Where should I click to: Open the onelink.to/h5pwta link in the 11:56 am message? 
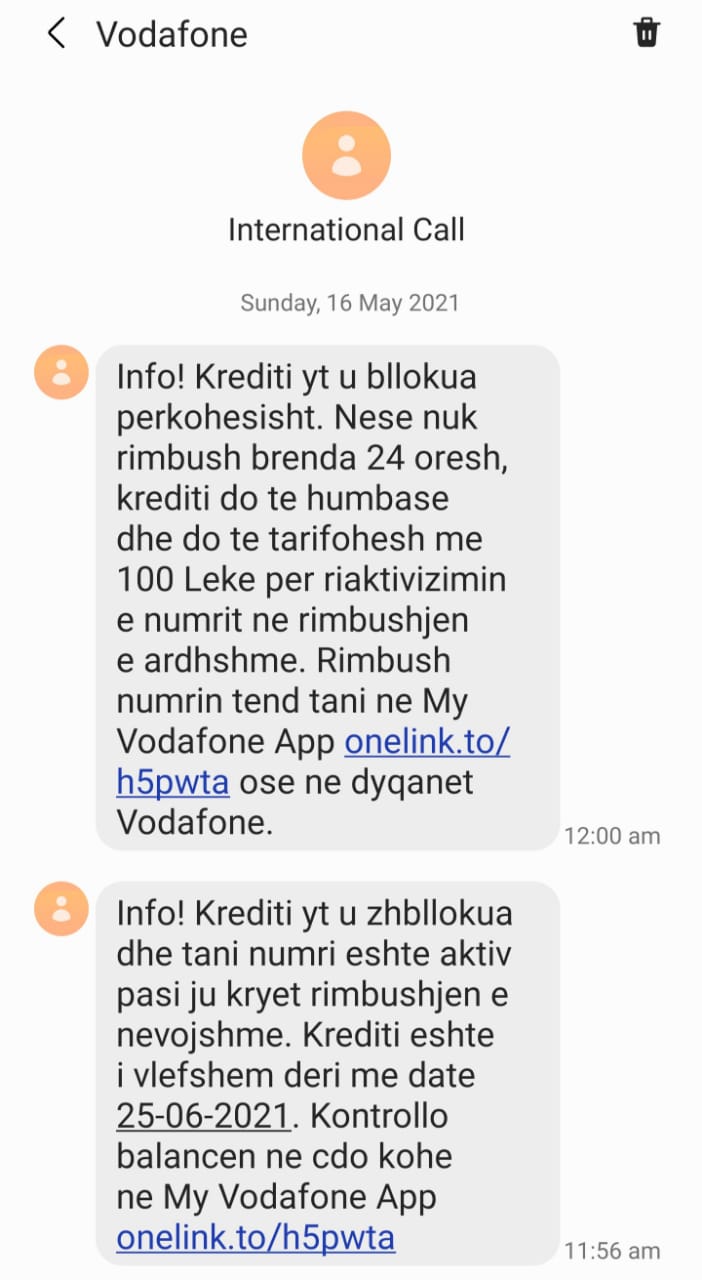pos(256,1238)
